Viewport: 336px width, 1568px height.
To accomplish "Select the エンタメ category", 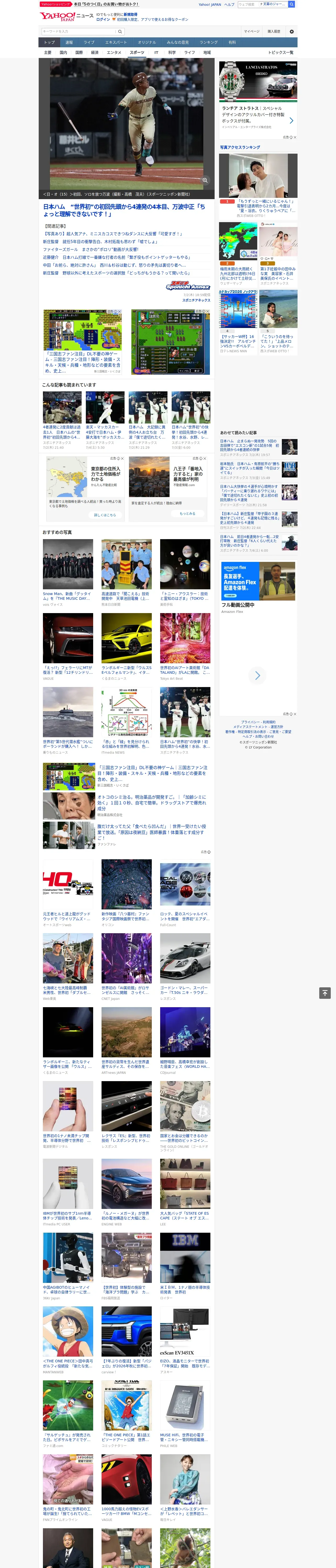I will click(x=114, y=52).
